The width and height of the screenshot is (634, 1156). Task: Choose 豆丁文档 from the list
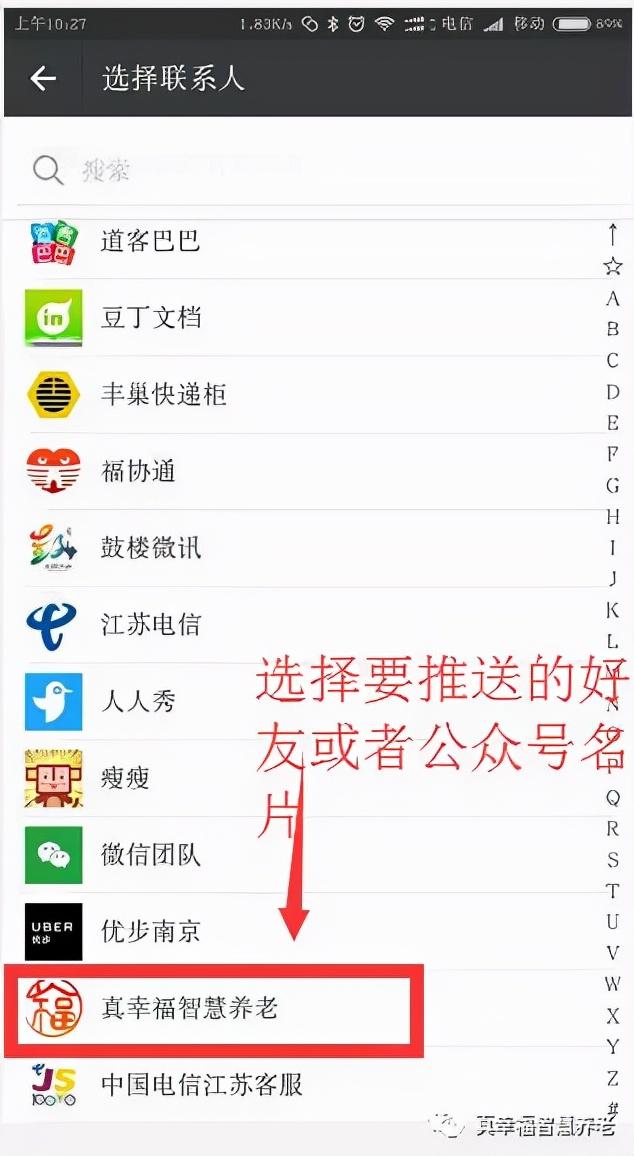click(308, 318)
